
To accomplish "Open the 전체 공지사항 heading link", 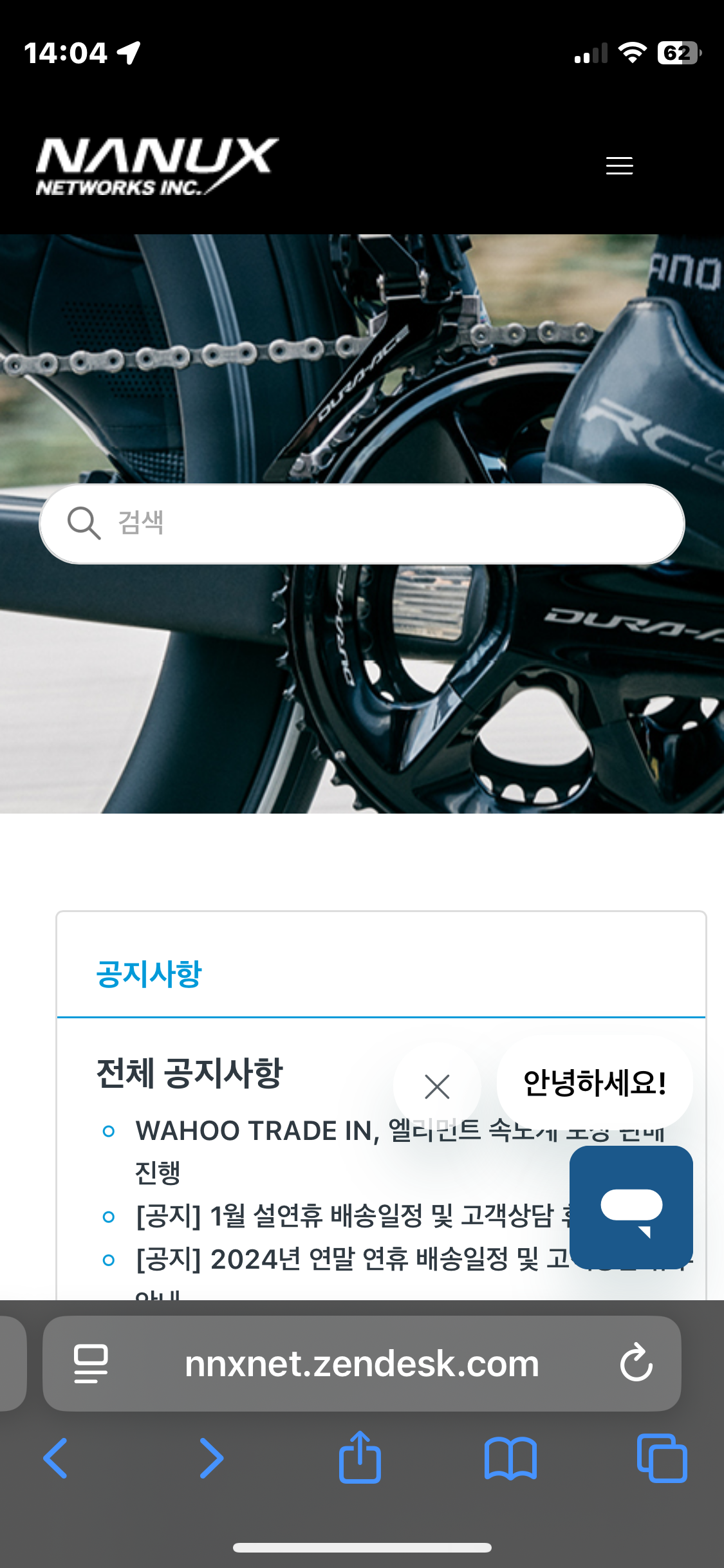I will (x=189, y=1073).
